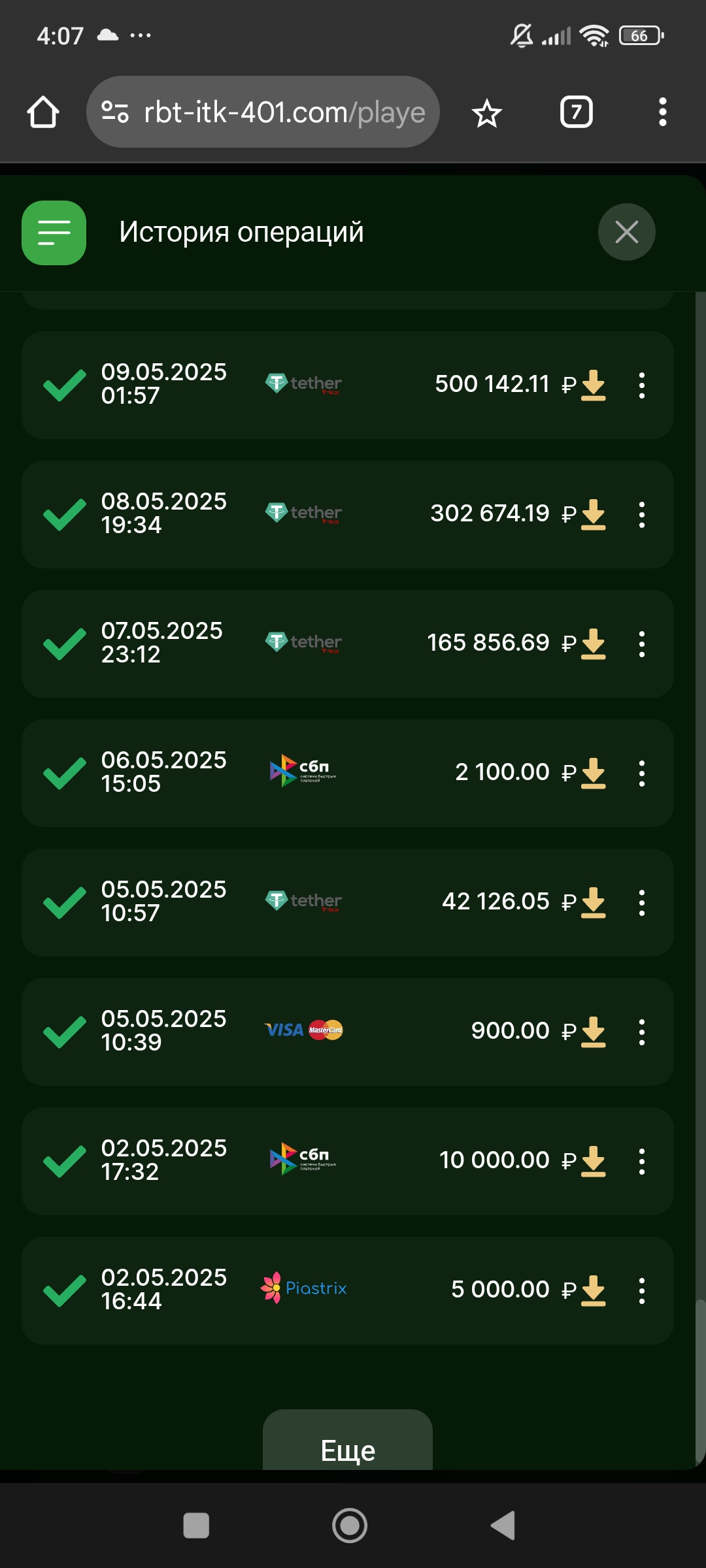Show more options for 165 856.69 ₽ operation

point(642,644)
